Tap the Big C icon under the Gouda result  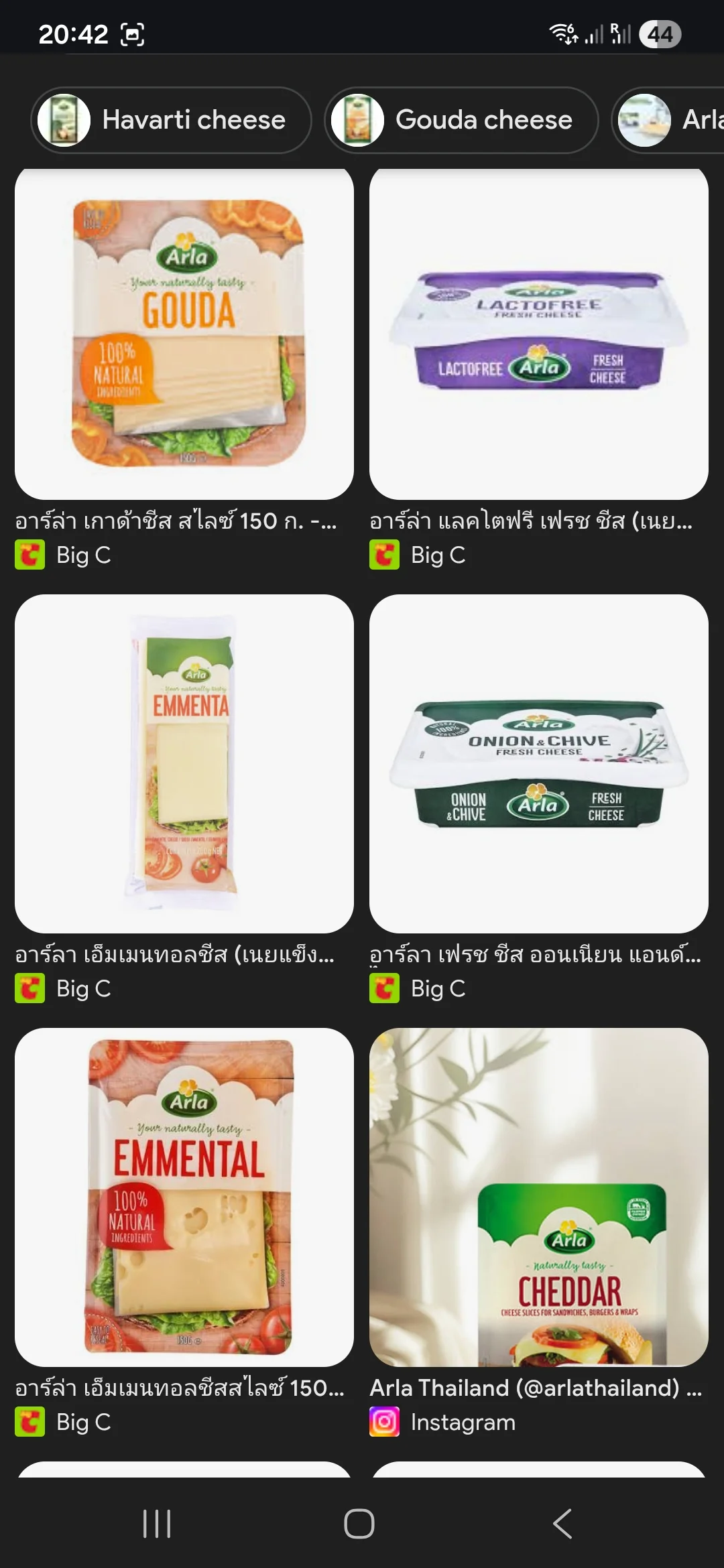coord(28,555)
